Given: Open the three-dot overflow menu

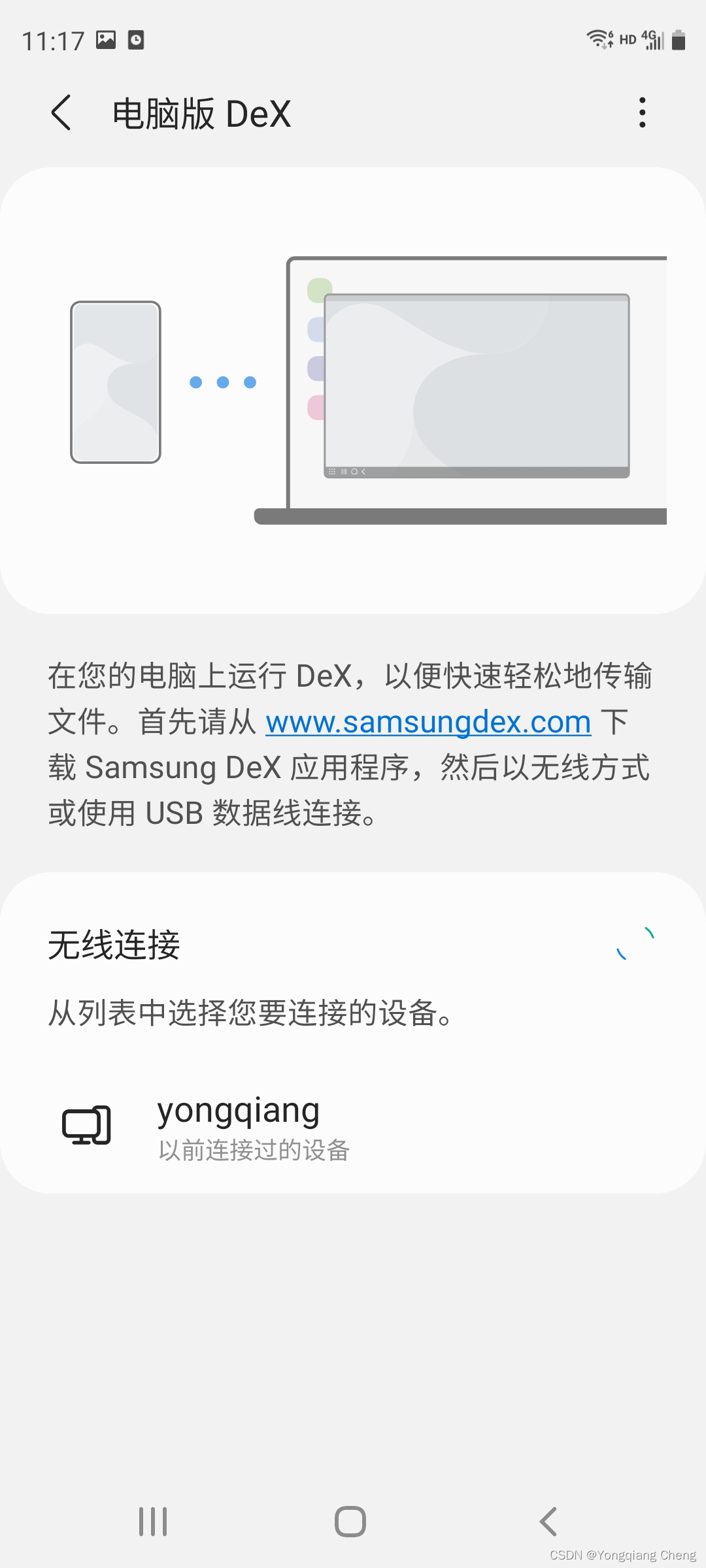Looking at the screenshot, I should tap(643, 112).
